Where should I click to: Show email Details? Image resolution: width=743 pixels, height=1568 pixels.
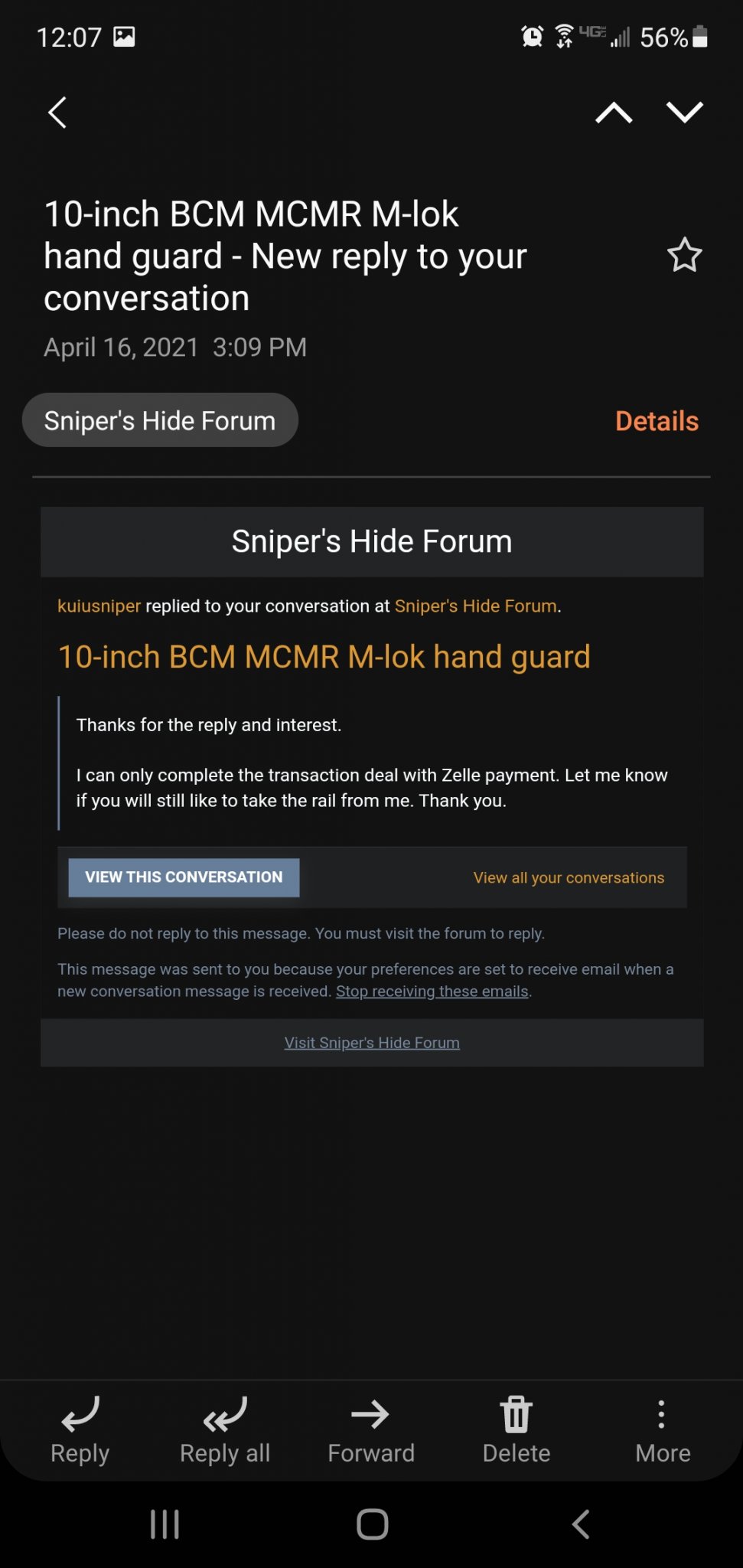(x=657, y=421)
